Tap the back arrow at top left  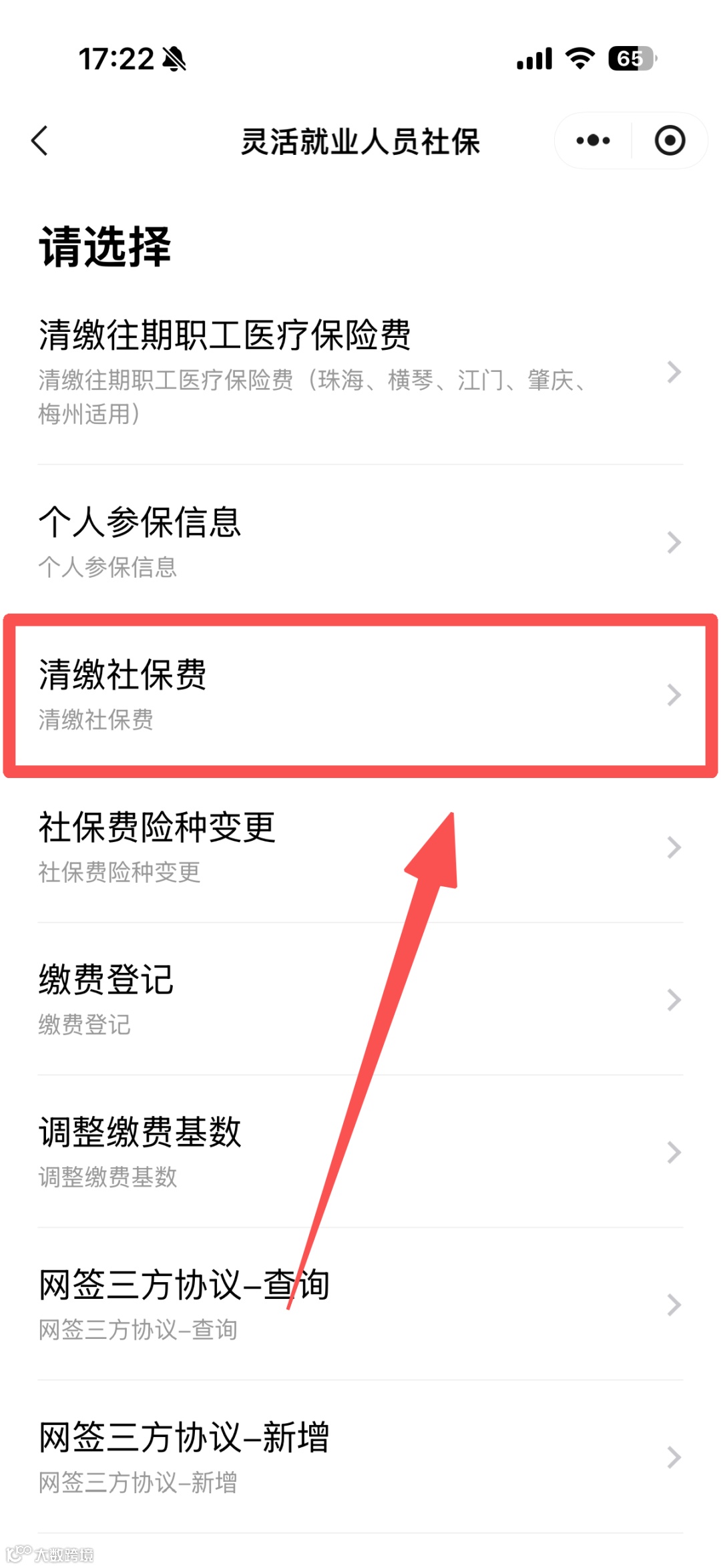pyautogui.click(x=40, y=140)
